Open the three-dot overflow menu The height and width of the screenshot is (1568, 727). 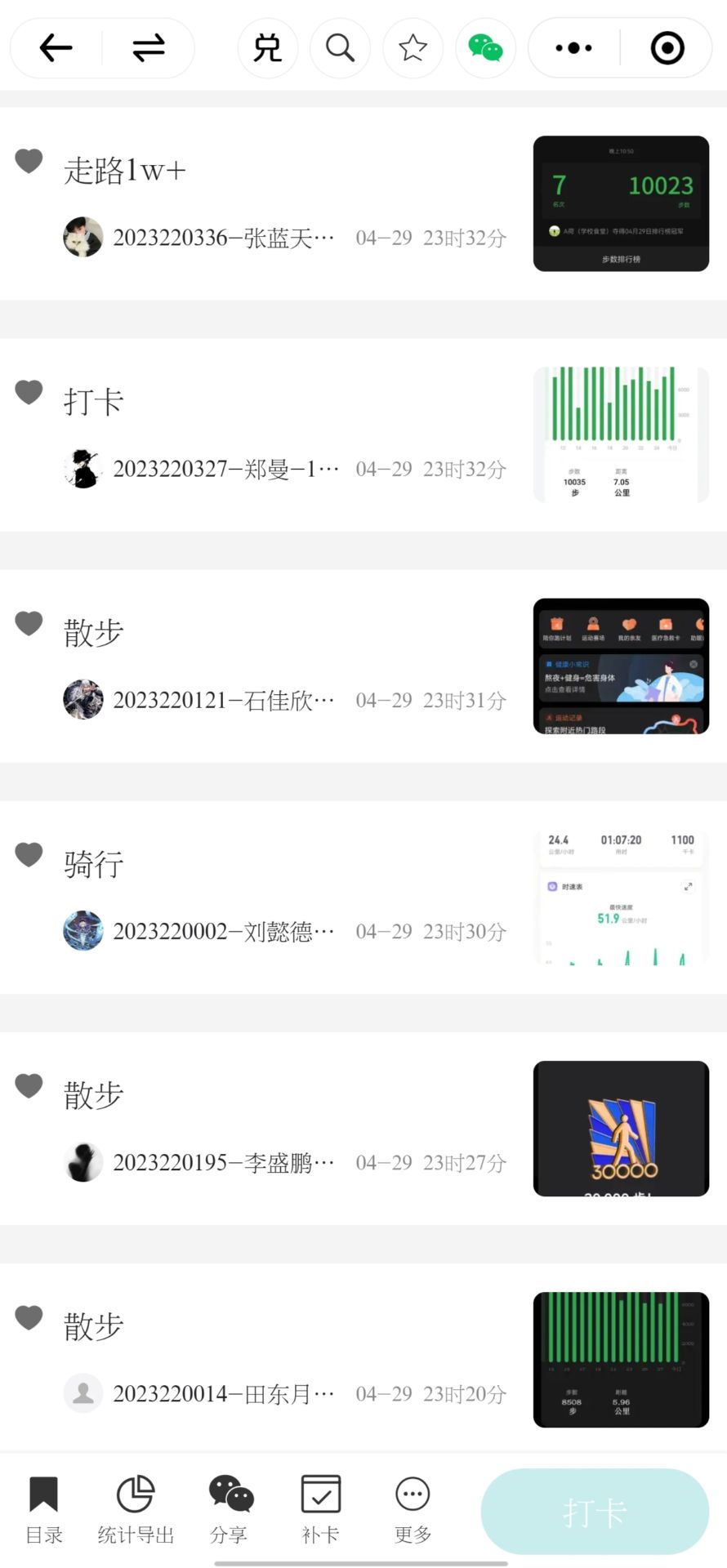pos(573,48)
